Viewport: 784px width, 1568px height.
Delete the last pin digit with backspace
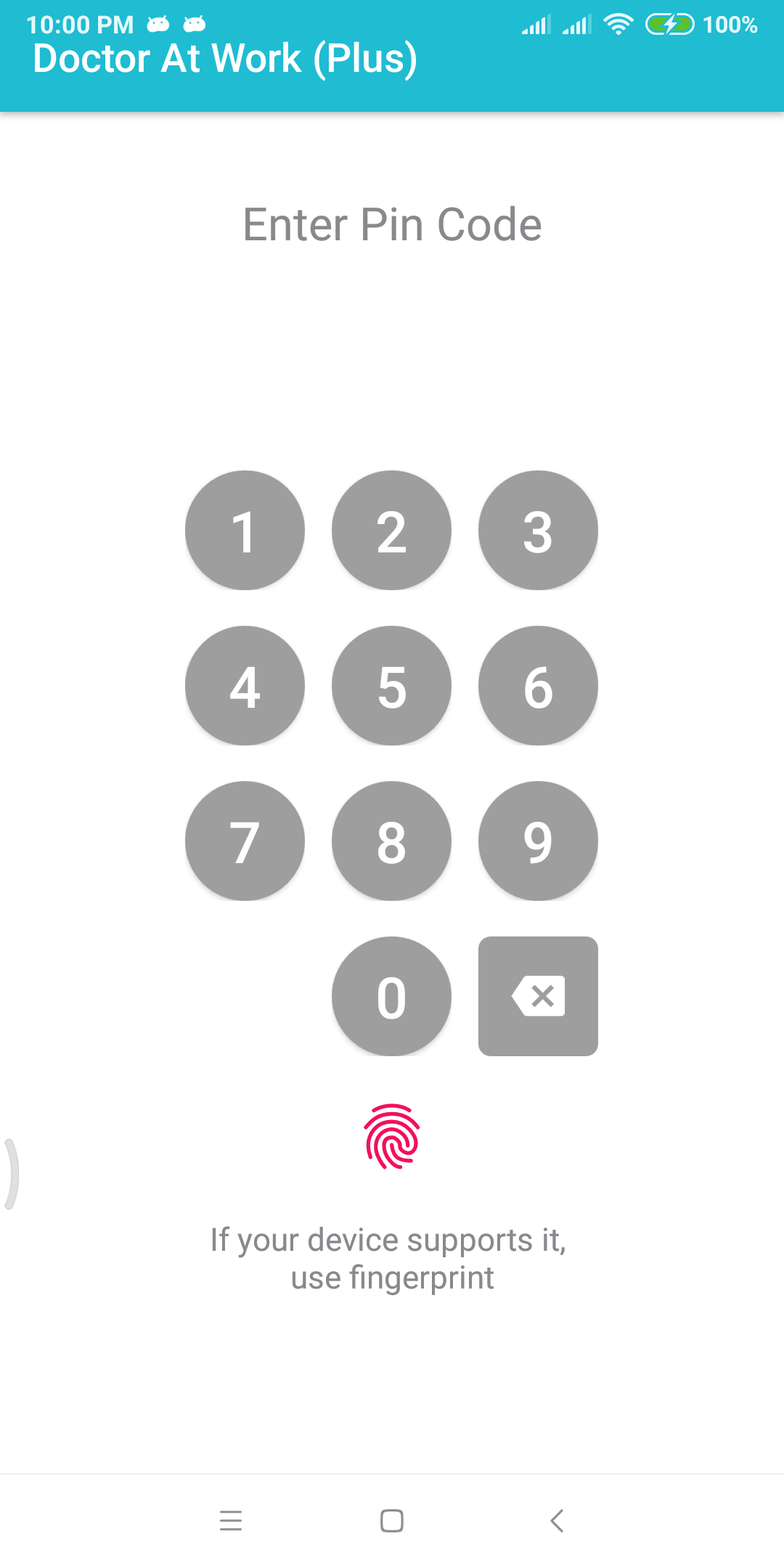538,996
